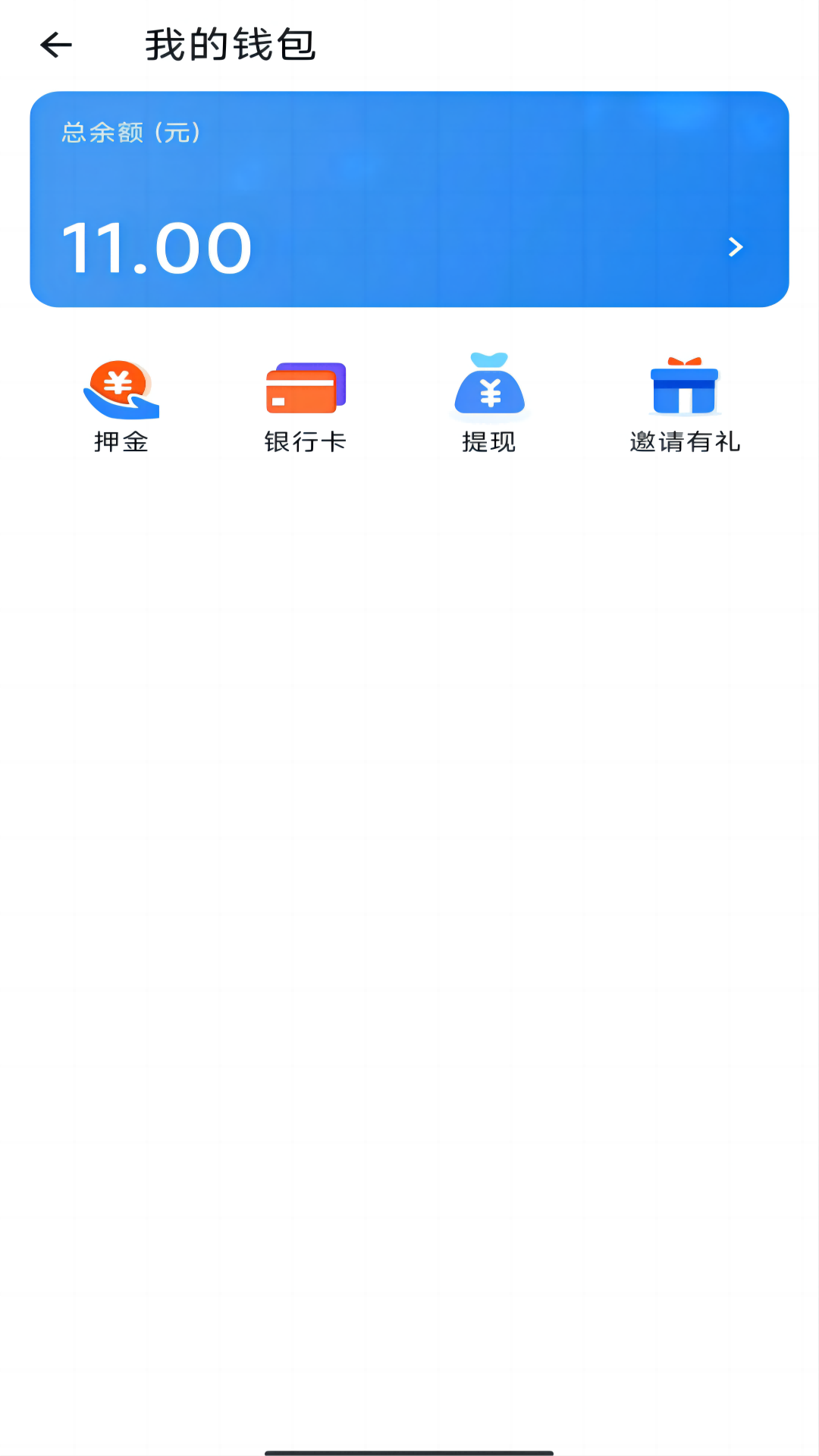Screen dimensions: 819x1456
Task: Tap the 11.00 balance amount
Action: click(x=157, y=246)
